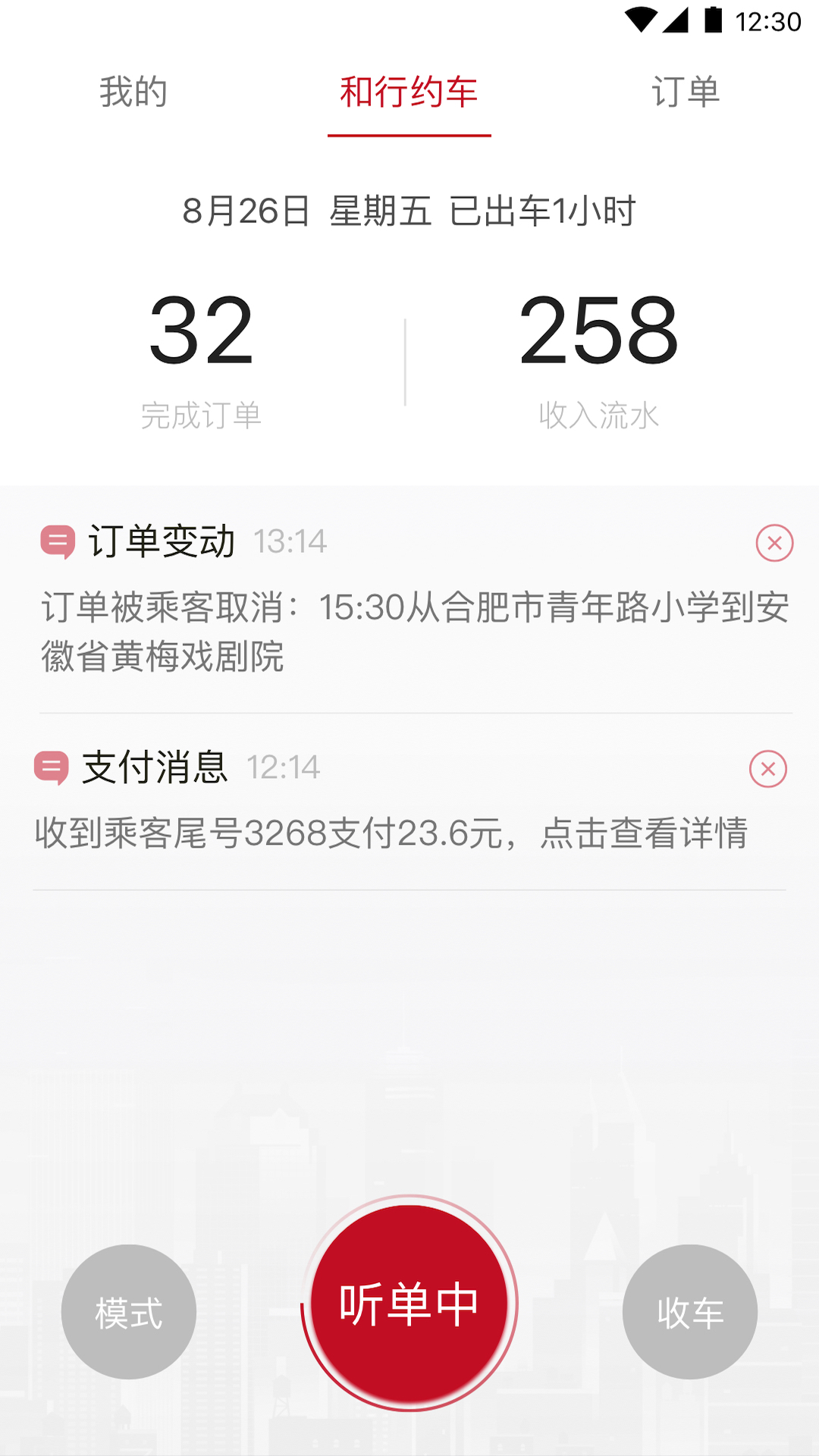Click the 支付消息 chat bubble icon
The image size is (819, 1456).
[x=53, y=769]
